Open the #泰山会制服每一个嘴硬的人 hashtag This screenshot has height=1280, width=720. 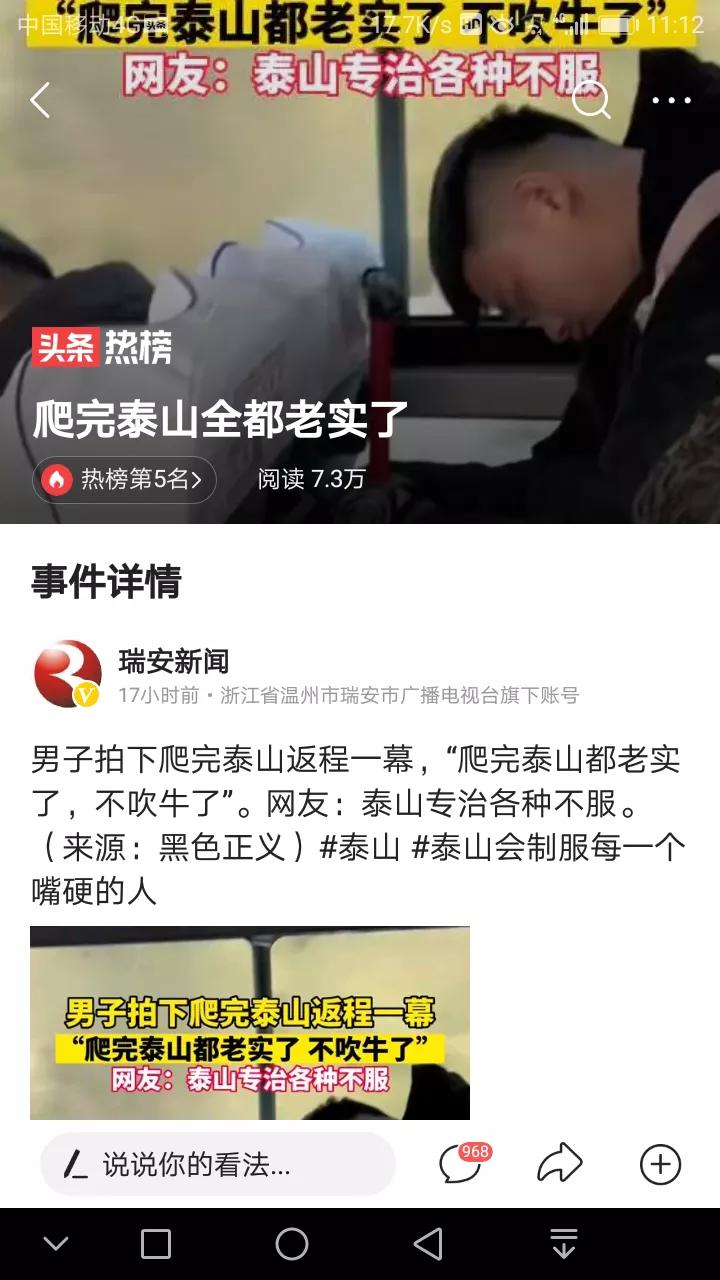click(548, 847)
